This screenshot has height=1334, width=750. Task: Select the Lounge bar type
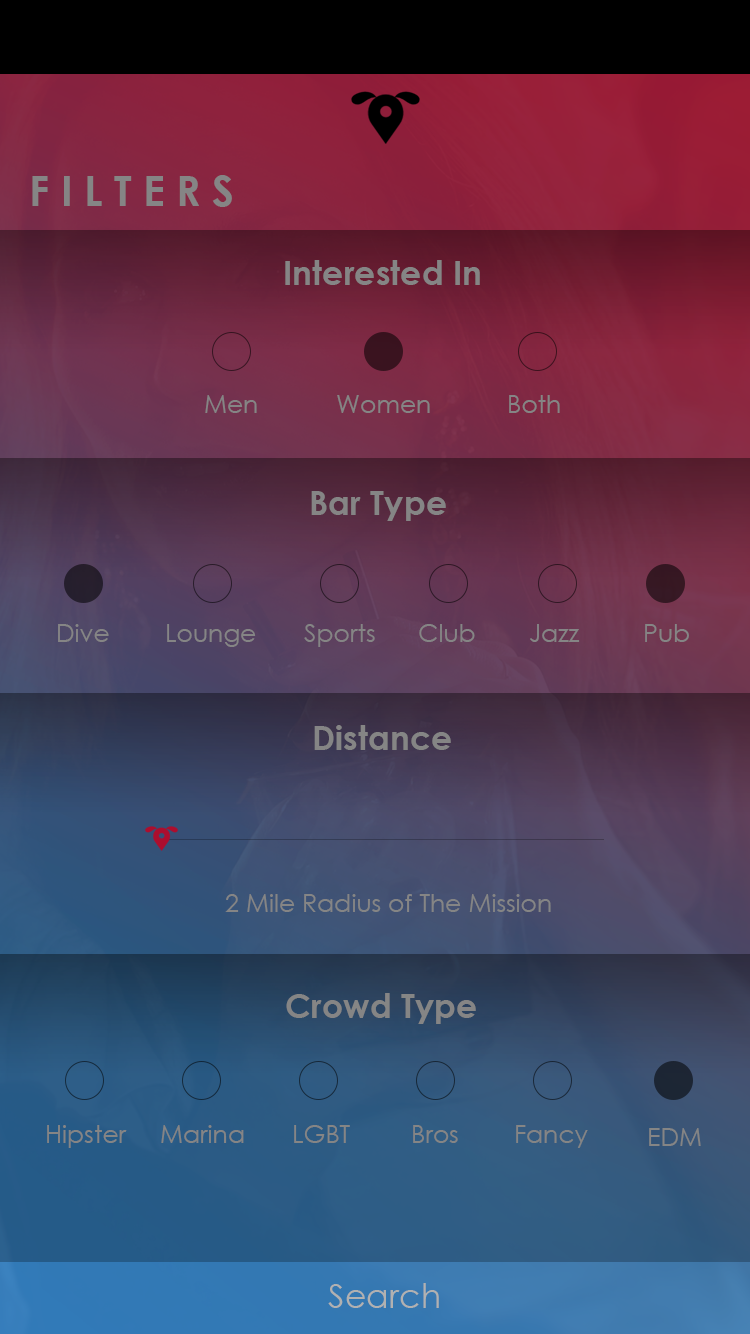click(x=212, y=584)
